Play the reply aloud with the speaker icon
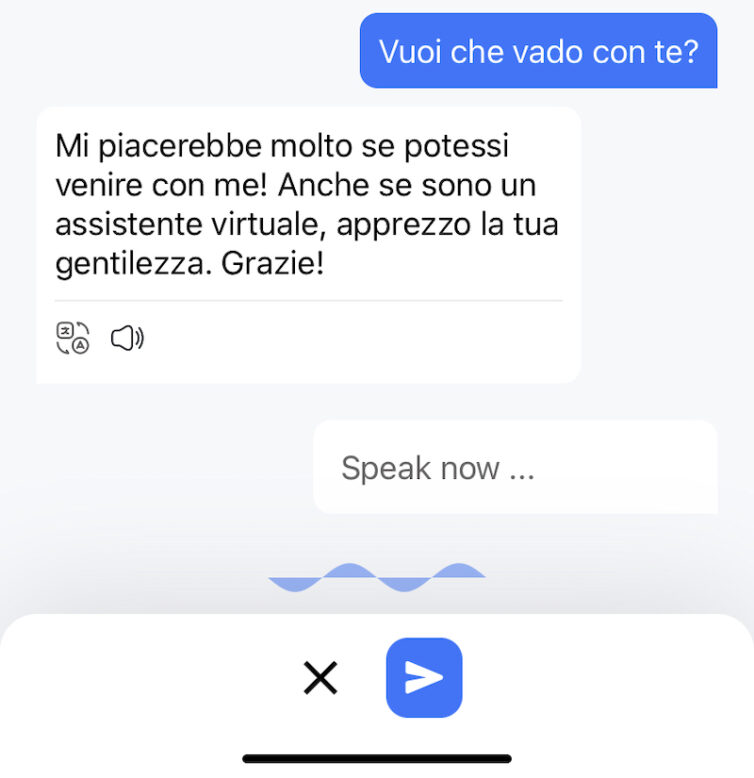Screen dimensions: 754x778 [x=127, y=339]
